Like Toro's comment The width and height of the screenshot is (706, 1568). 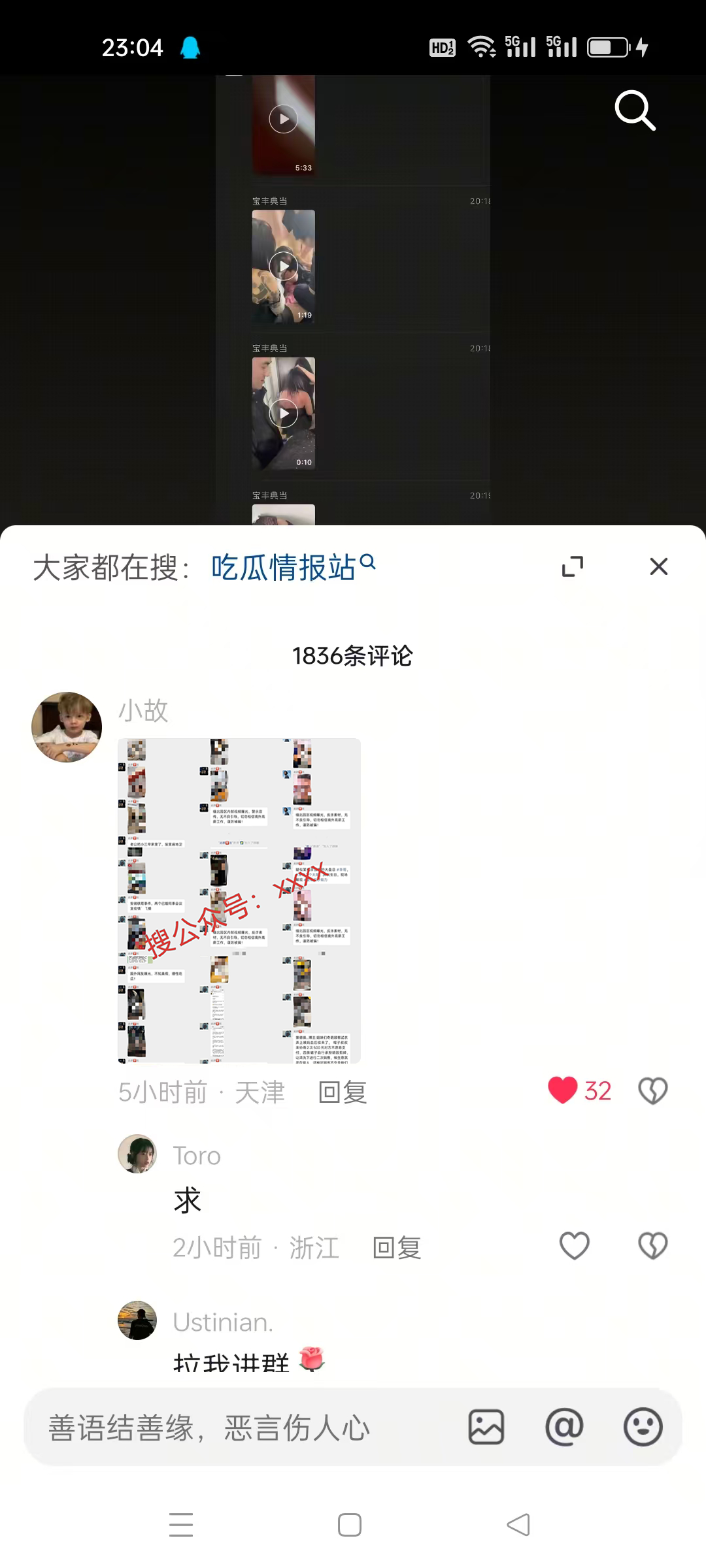pyautogui.click(x=575, y=1246)
